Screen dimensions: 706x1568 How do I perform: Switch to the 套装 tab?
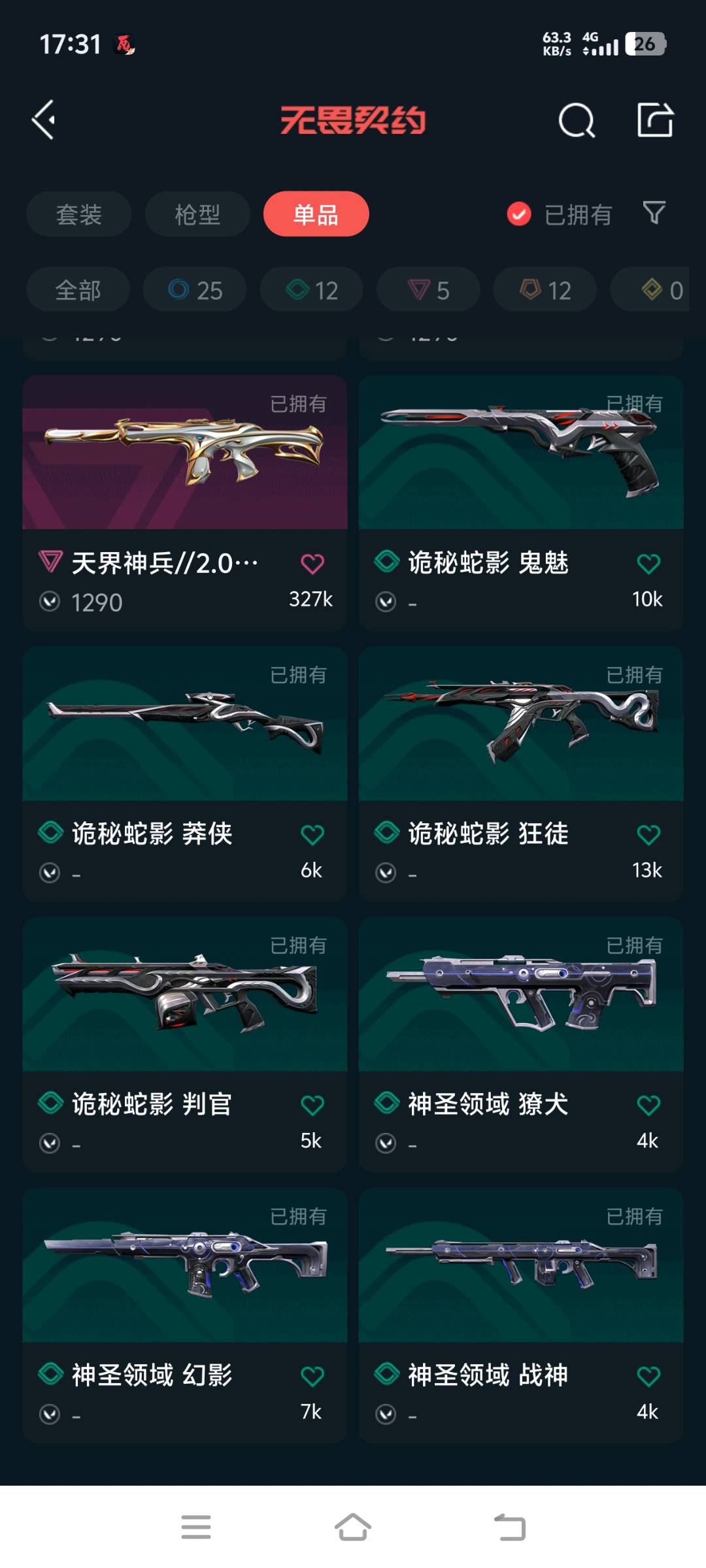(78, 214)
